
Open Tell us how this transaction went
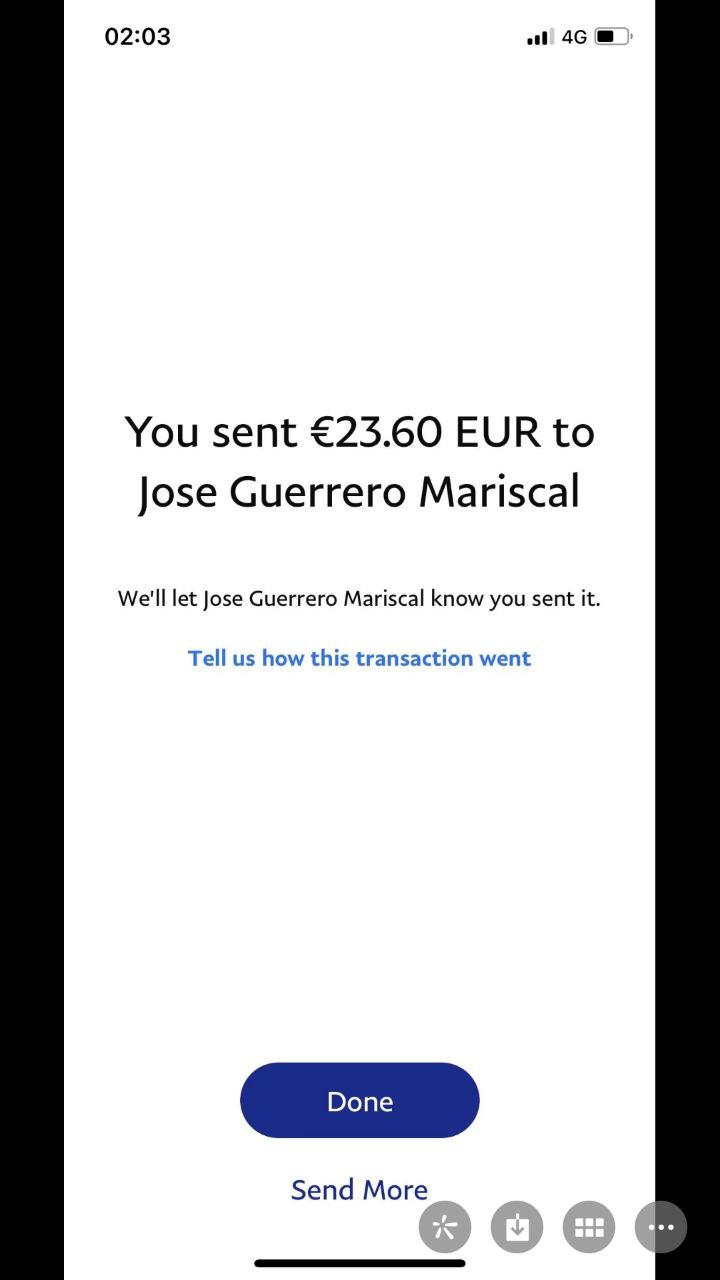(359, 658)
